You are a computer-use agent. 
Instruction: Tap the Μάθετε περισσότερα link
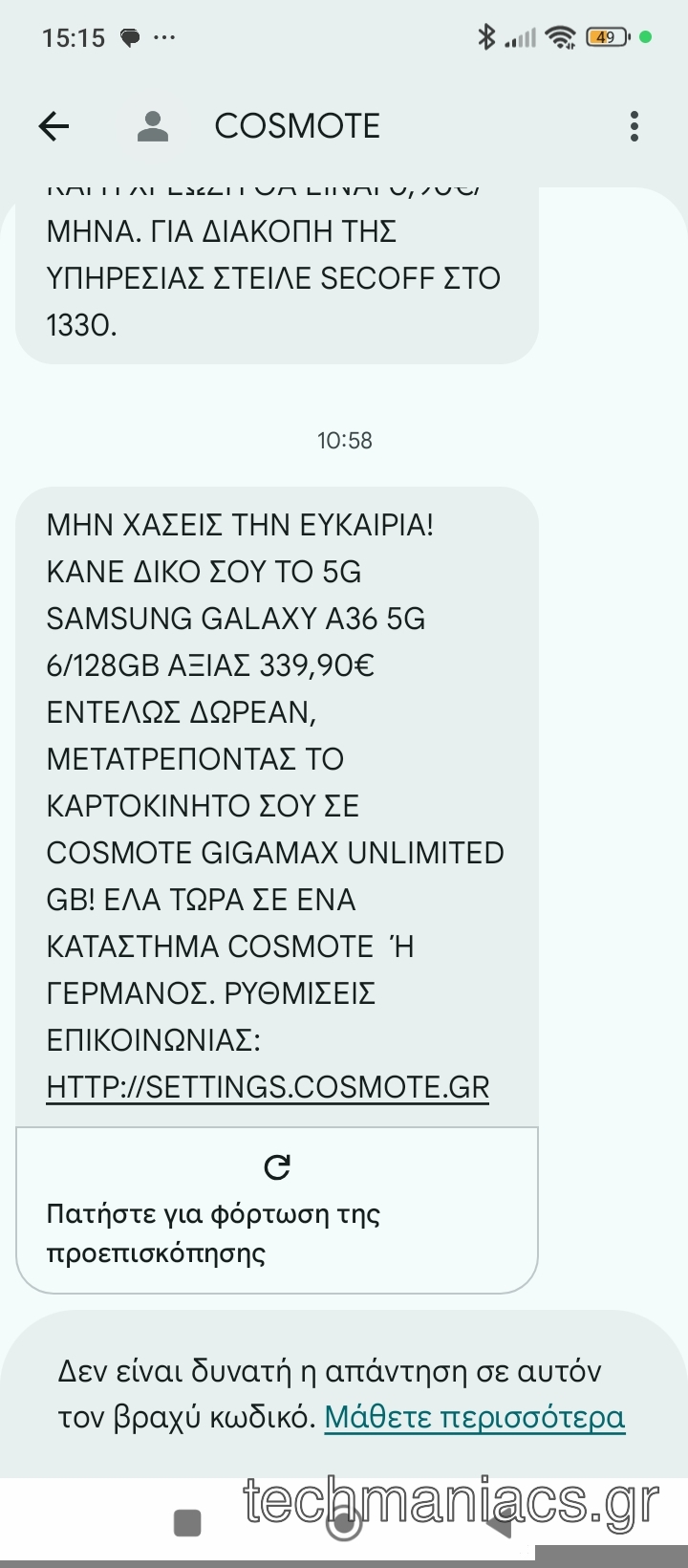[x=474, y=1417]
